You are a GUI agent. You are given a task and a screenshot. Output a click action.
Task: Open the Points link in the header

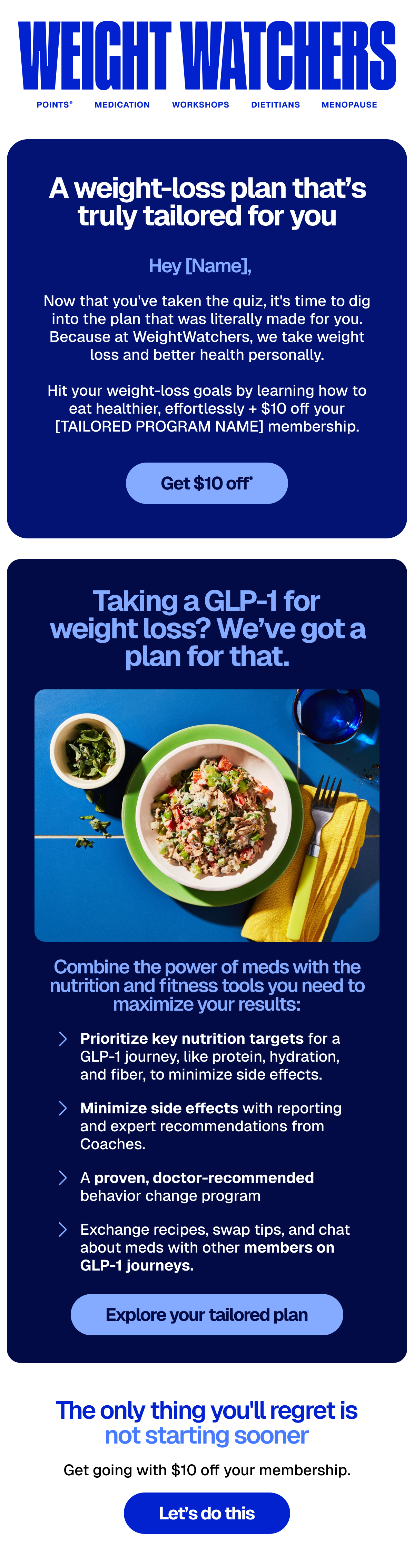54,105
